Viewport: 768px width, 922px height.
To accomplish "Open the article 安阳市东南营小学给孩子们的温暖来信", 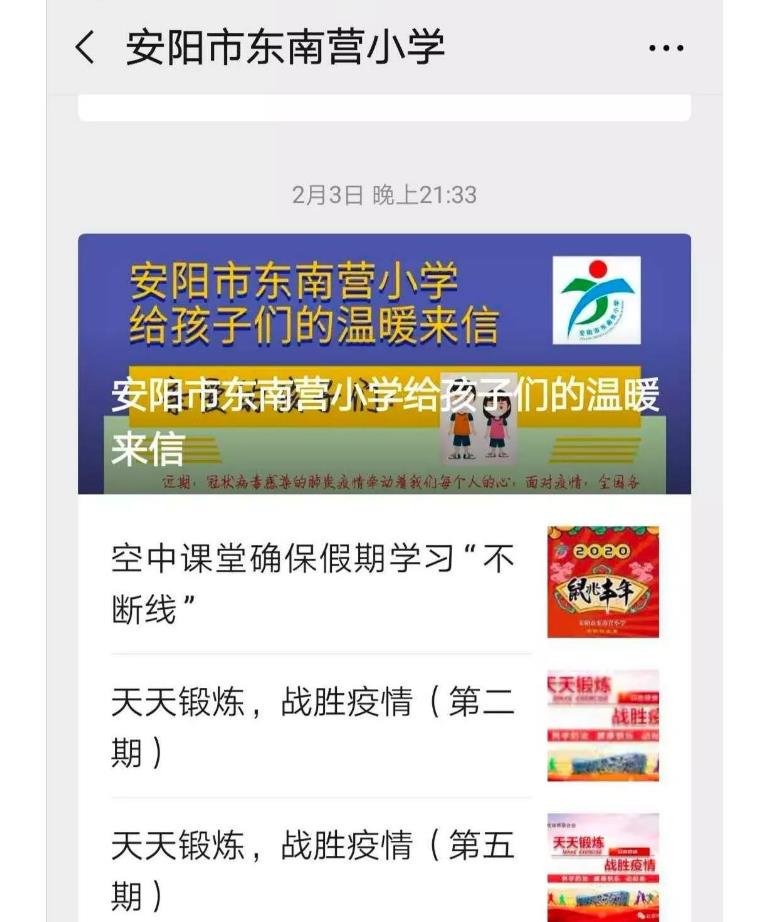I will pyautogui.click(x=384, y=365).
